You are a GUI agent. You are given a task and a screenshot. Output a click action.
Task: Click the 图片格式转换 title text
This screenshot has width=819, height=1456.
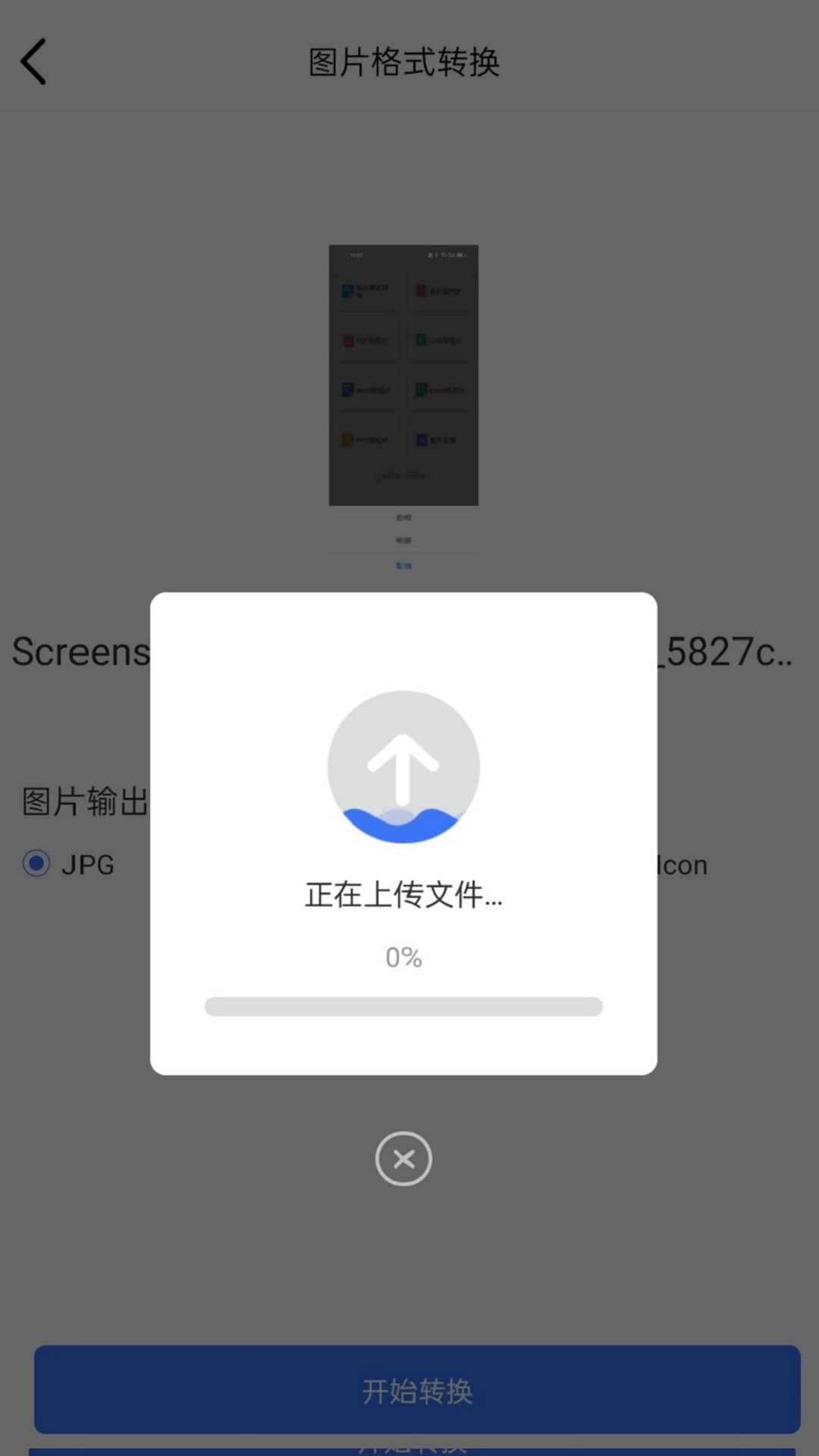tap(404, 64)
